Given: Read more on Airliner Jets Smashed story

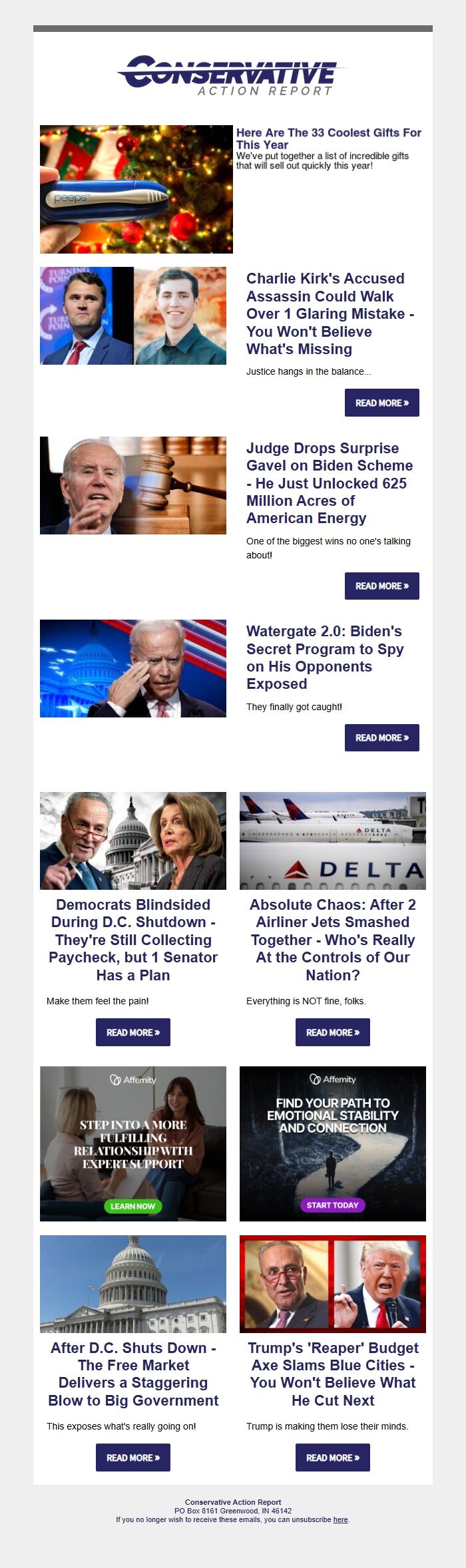Looking at the screenshot, I should [x=333, y=1032].
